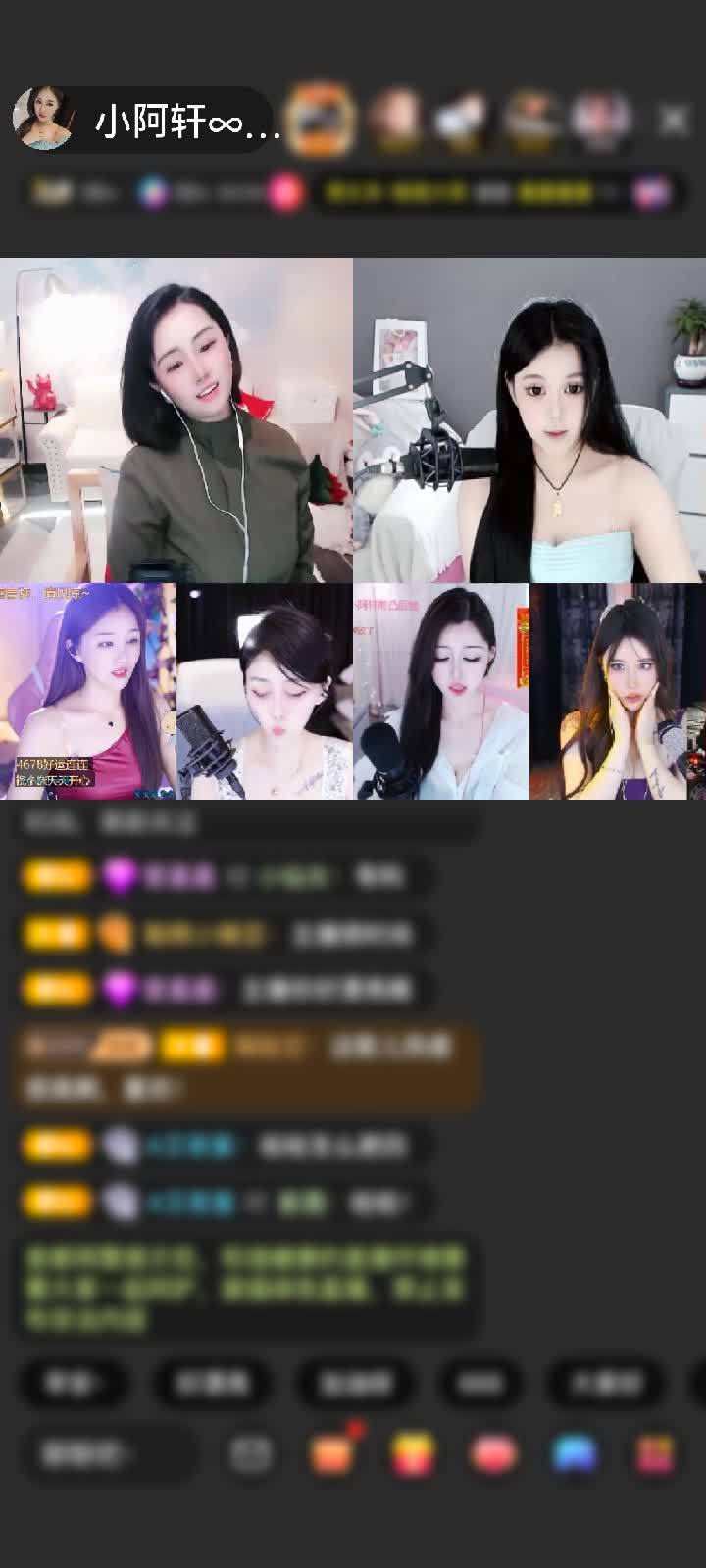Tap the first quick-reply chip above input
Image resolution: width=706 pixels, height=1568 pixels.
pyautogui.click(x=72, y=1383)
